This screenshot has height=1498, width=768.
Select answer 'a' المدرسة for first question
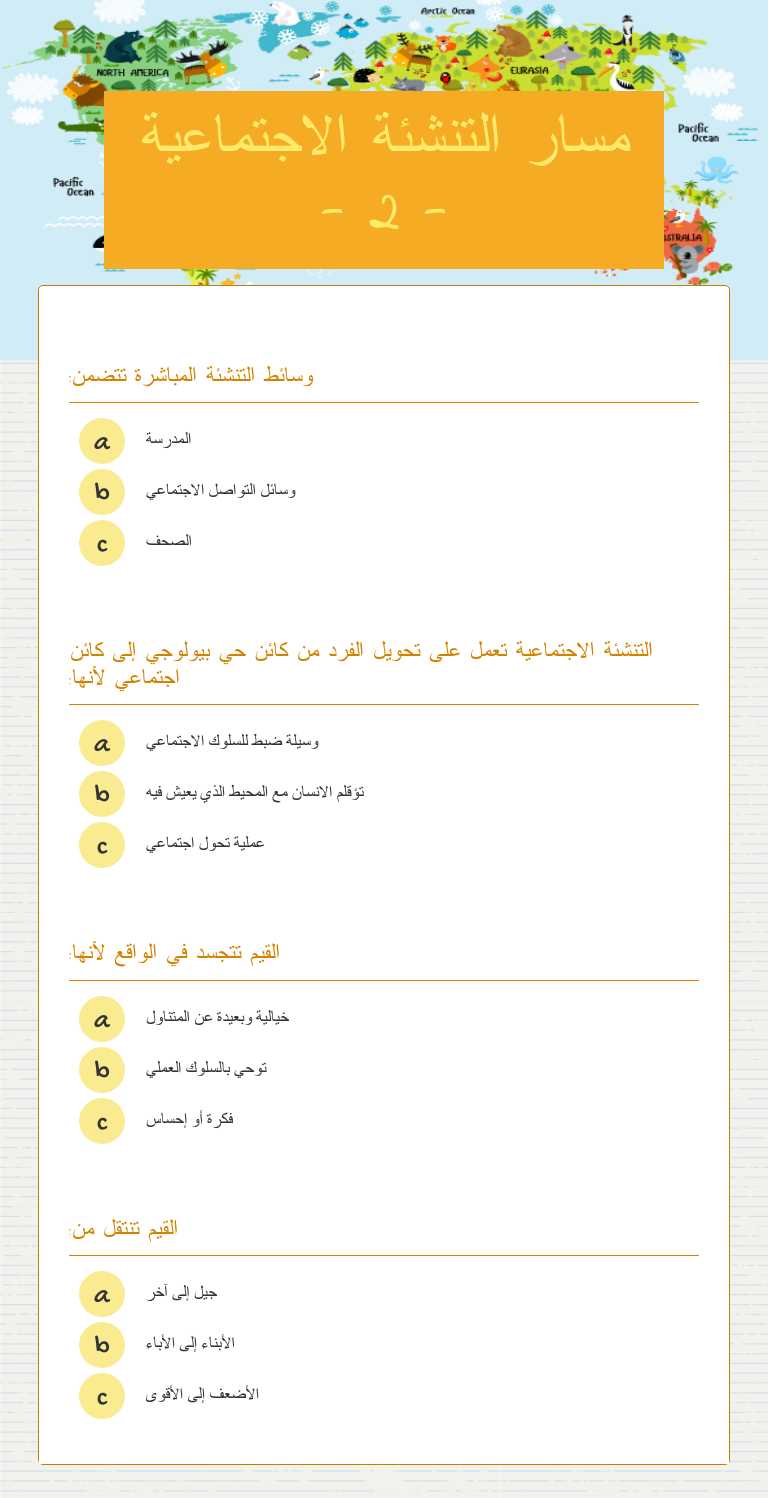click(x=101, y=440)
